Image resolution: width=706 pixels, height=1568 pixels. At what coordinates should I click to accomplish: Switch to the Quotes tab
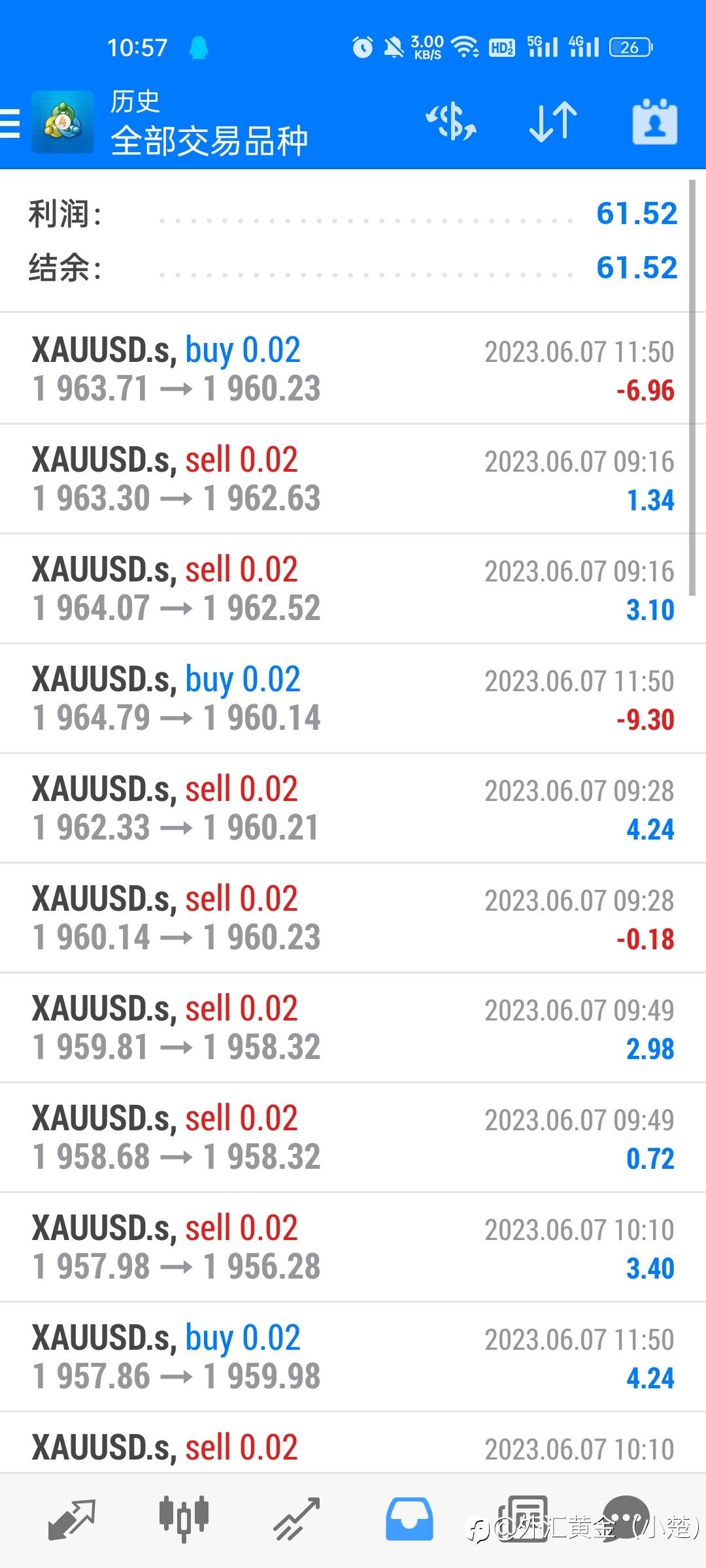tap(72, 1518)
